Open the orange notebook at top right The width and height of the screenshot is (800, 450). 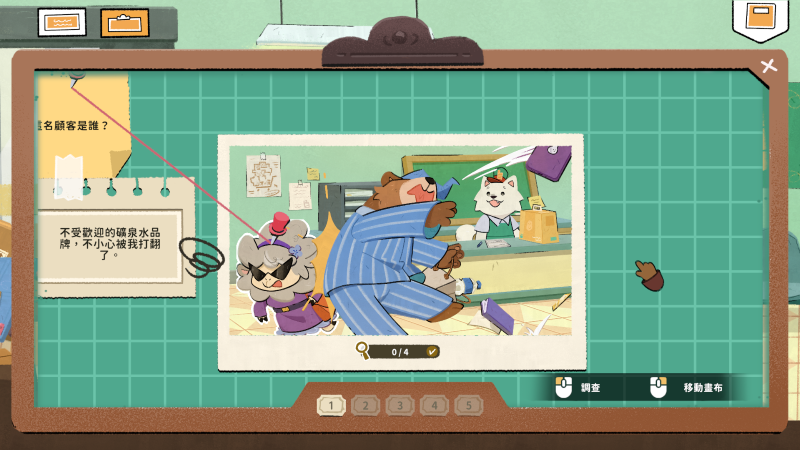761,18
